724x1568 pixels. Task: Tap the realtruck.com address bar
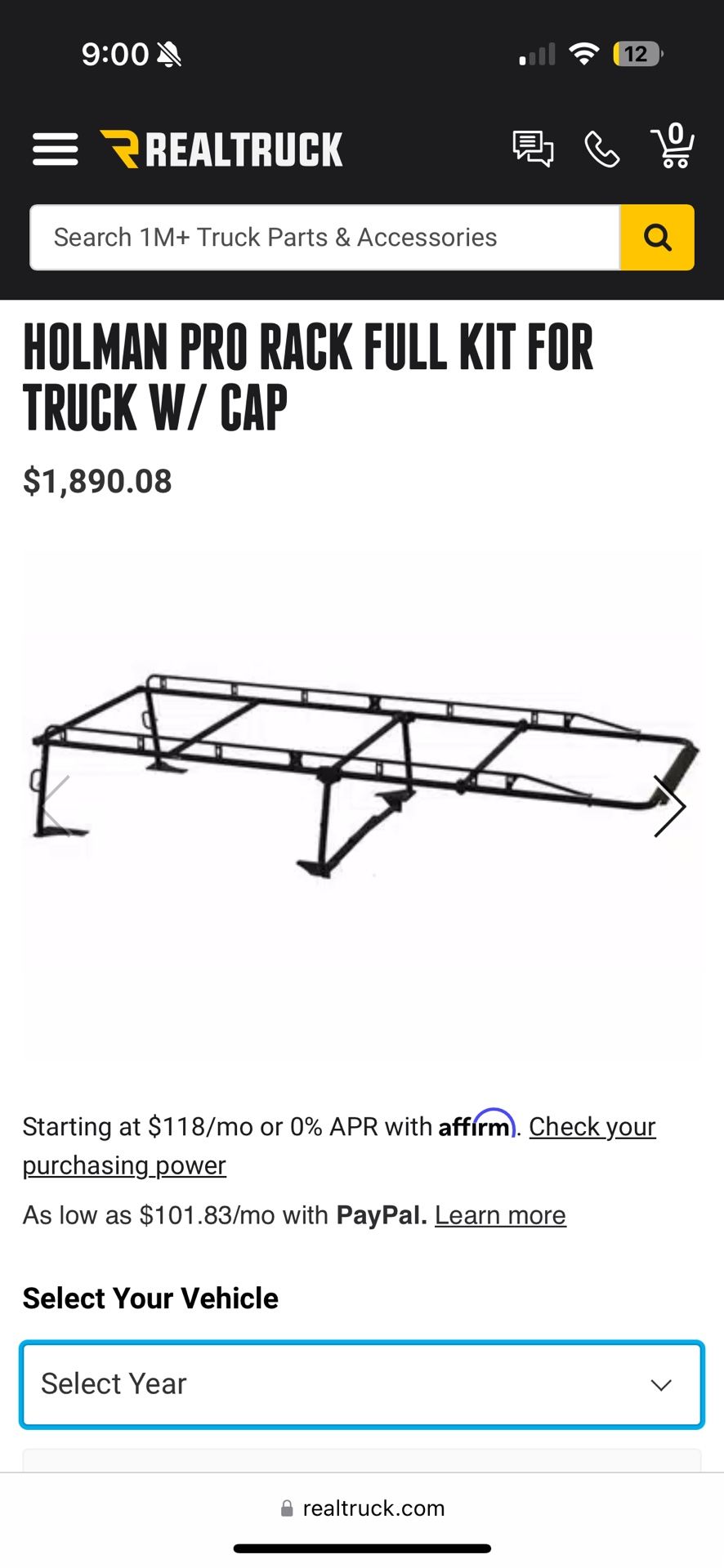(362, 1508)
